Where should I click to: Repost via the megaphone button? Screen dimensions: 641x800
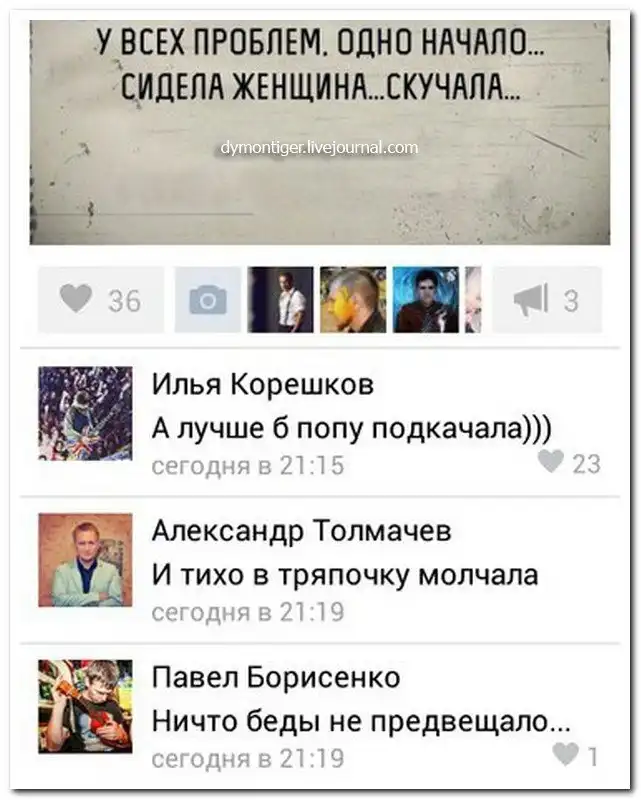pyautogui.click(x=547, y=300)
